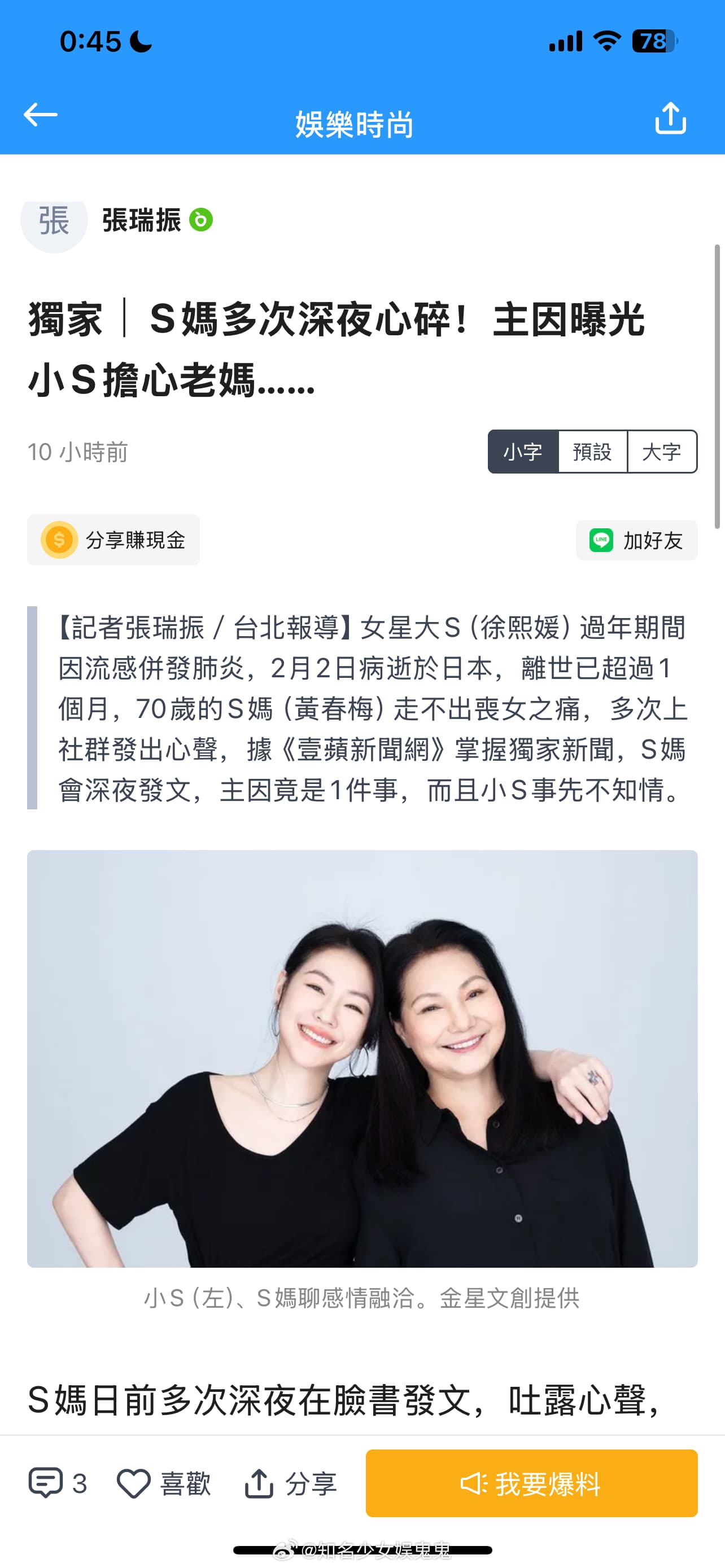Like the article with 喜歡

click(x=164, y=1483)
